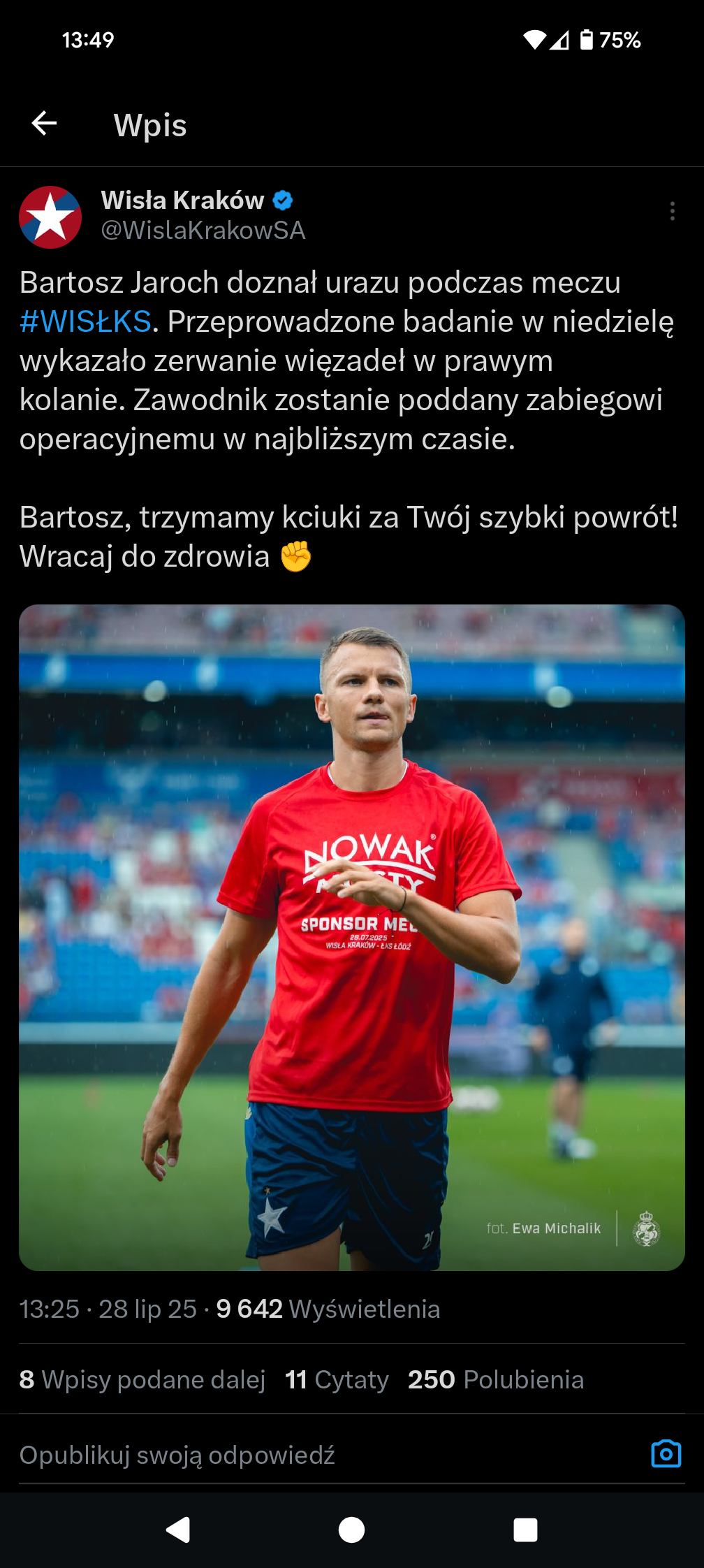Open Wisła Kraków profile avatar
Image resolution: width=704 pixels, height=1568 pixels.
pos(50,217)
